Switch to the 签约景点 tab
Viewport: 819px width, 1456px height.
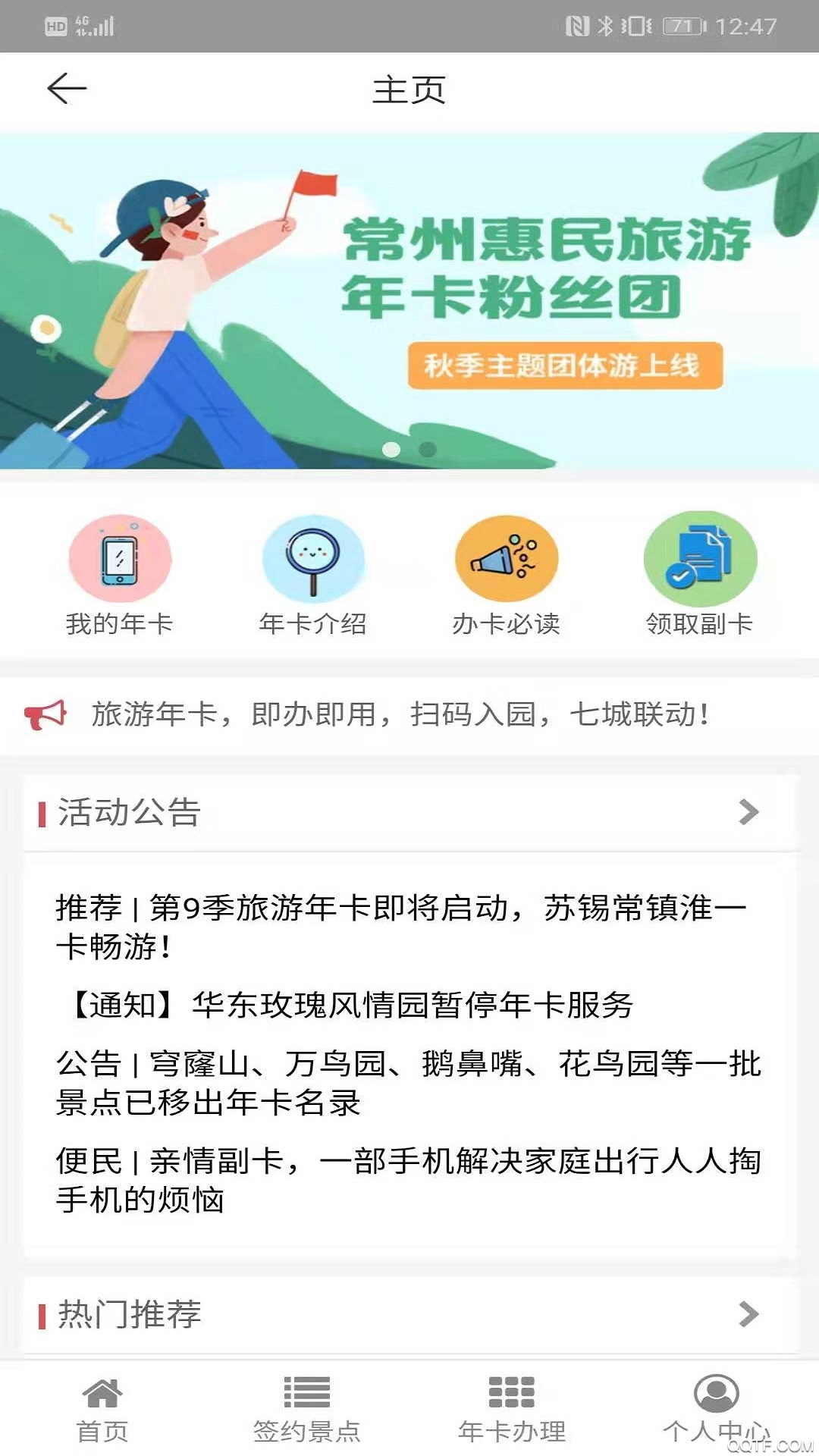306,1409
